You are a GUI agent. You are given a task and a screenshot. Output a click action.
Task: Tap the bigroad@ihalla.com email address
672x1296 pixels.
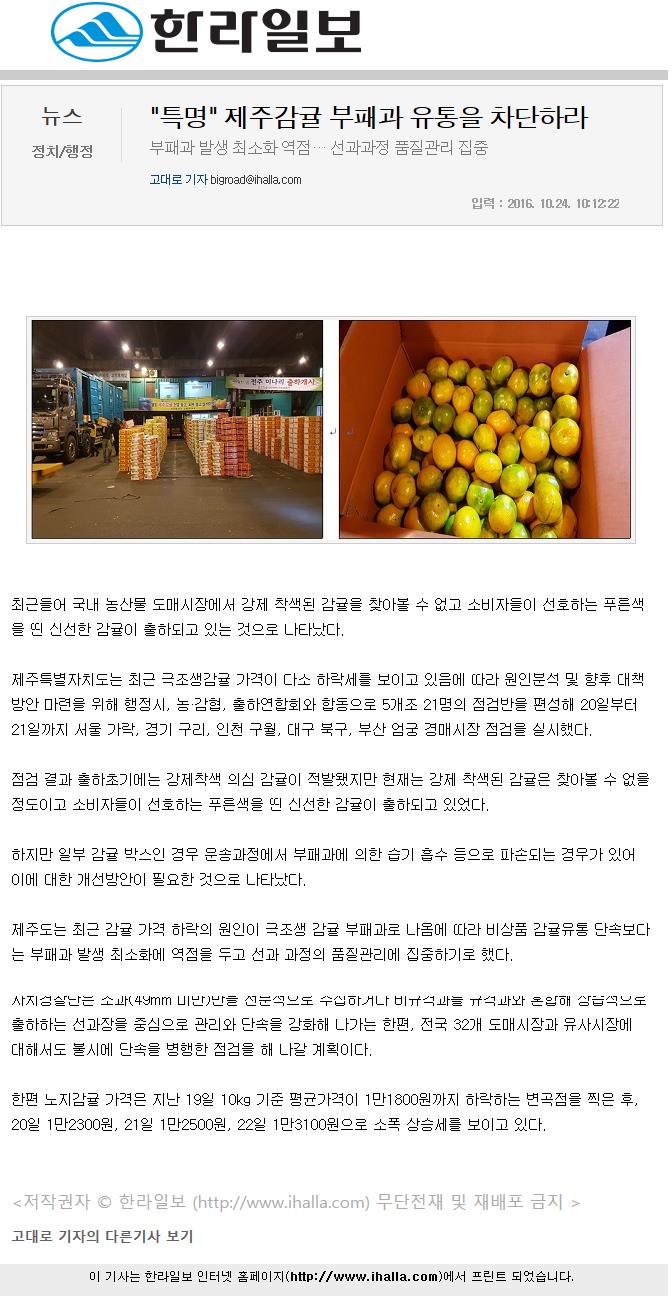point(256,180)
